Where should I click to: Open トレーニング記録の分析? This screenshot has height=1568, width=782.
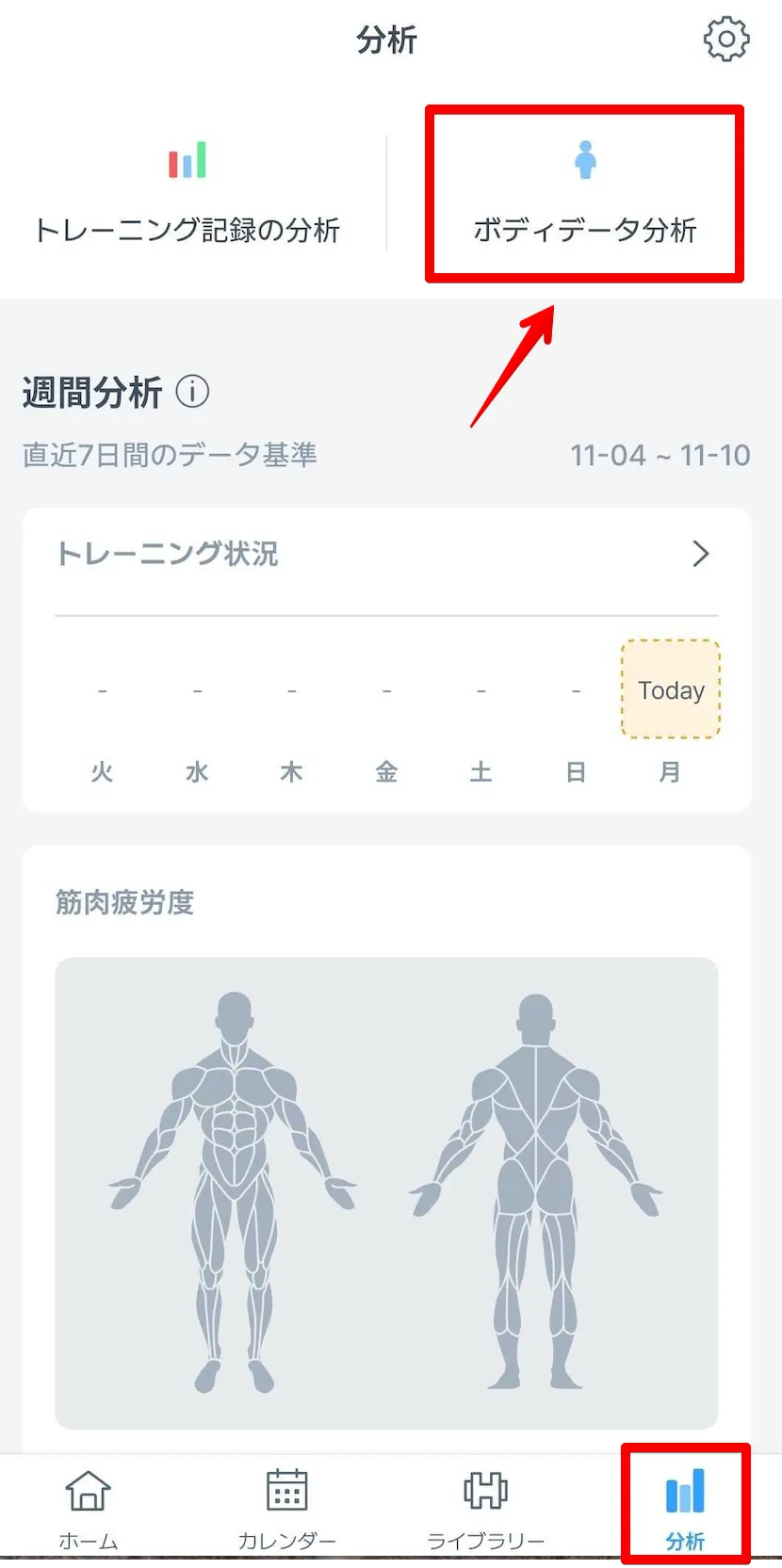(x=187, y=194)
